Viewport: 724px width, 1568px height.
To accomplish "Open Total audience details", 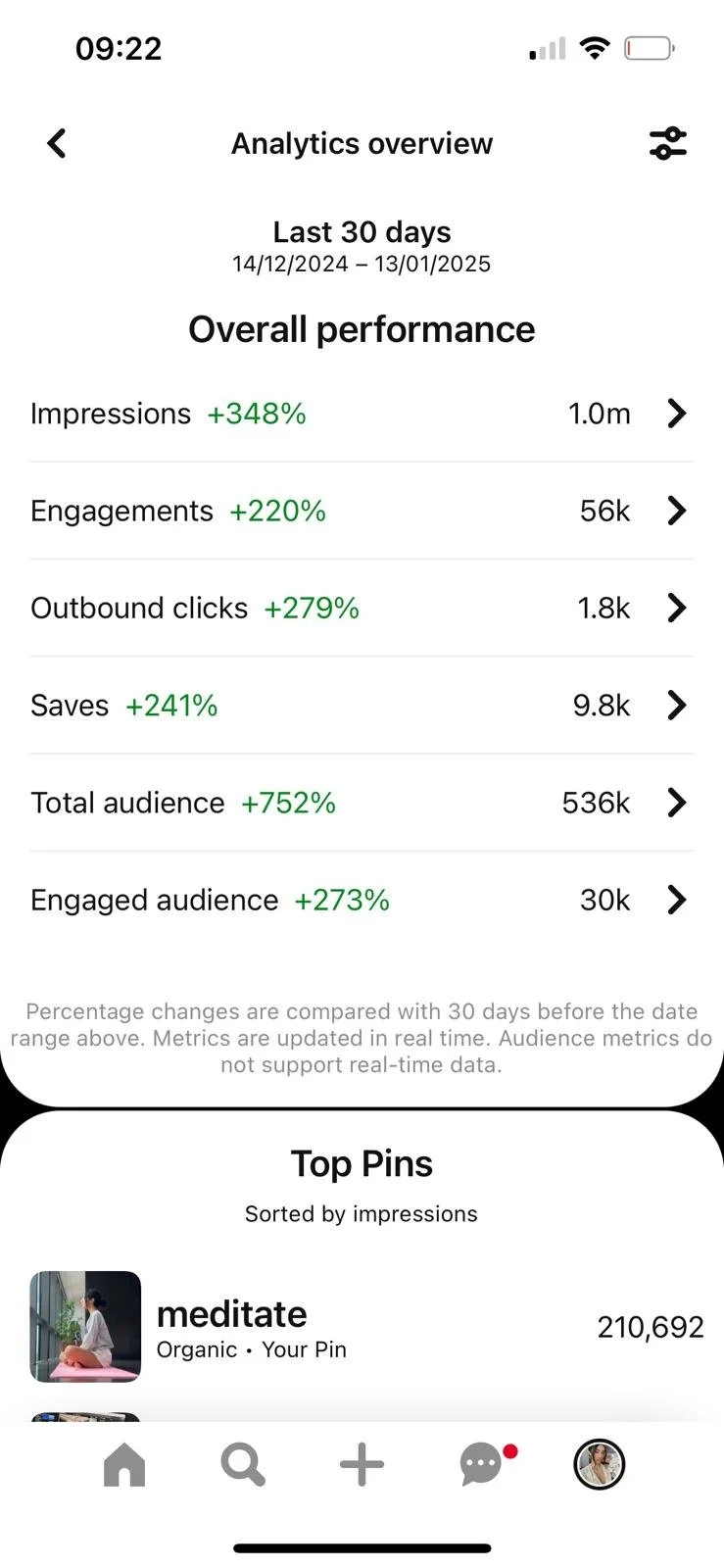I will pyautogui.click(x=362, y=803).
